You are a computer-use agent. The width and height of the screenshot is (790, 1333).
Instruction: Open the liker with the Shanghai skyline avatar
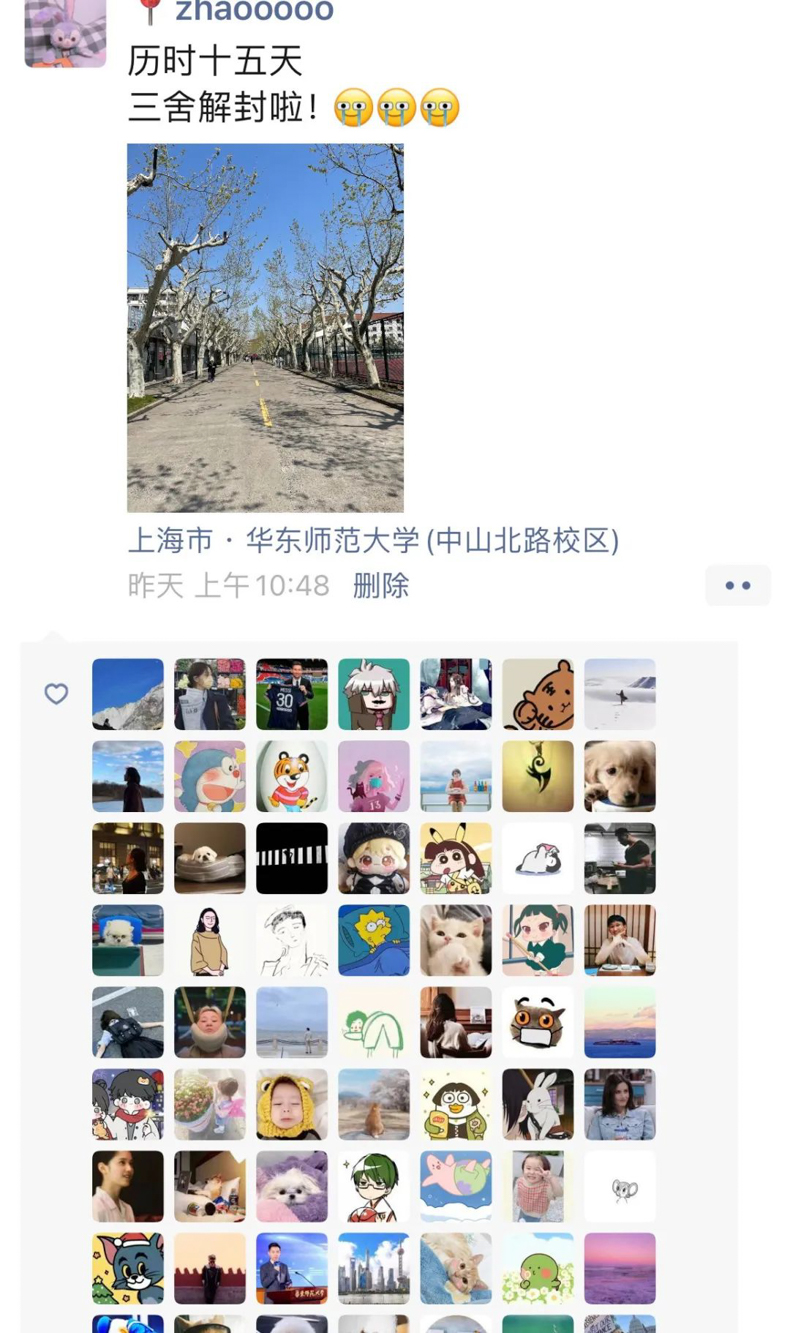point(373,1268)
